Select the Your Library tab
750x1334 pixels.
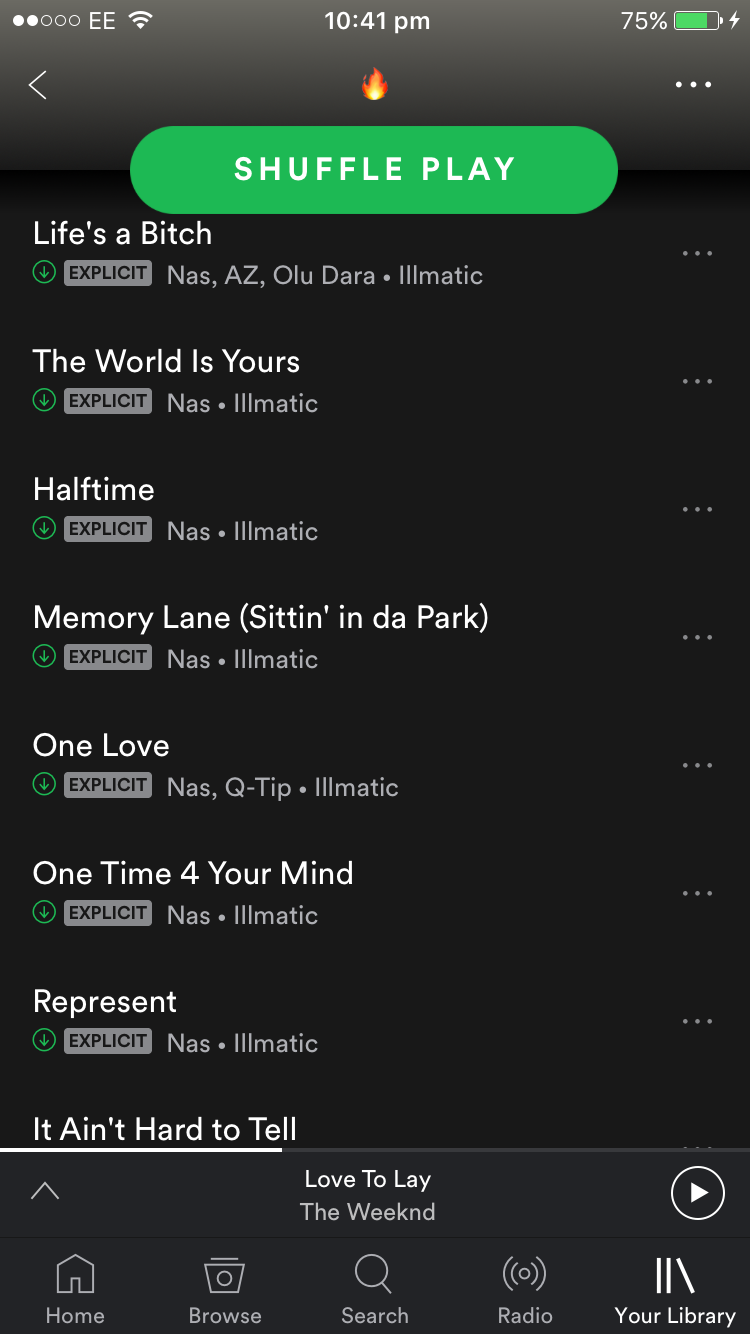click(x=675, y=1288)
